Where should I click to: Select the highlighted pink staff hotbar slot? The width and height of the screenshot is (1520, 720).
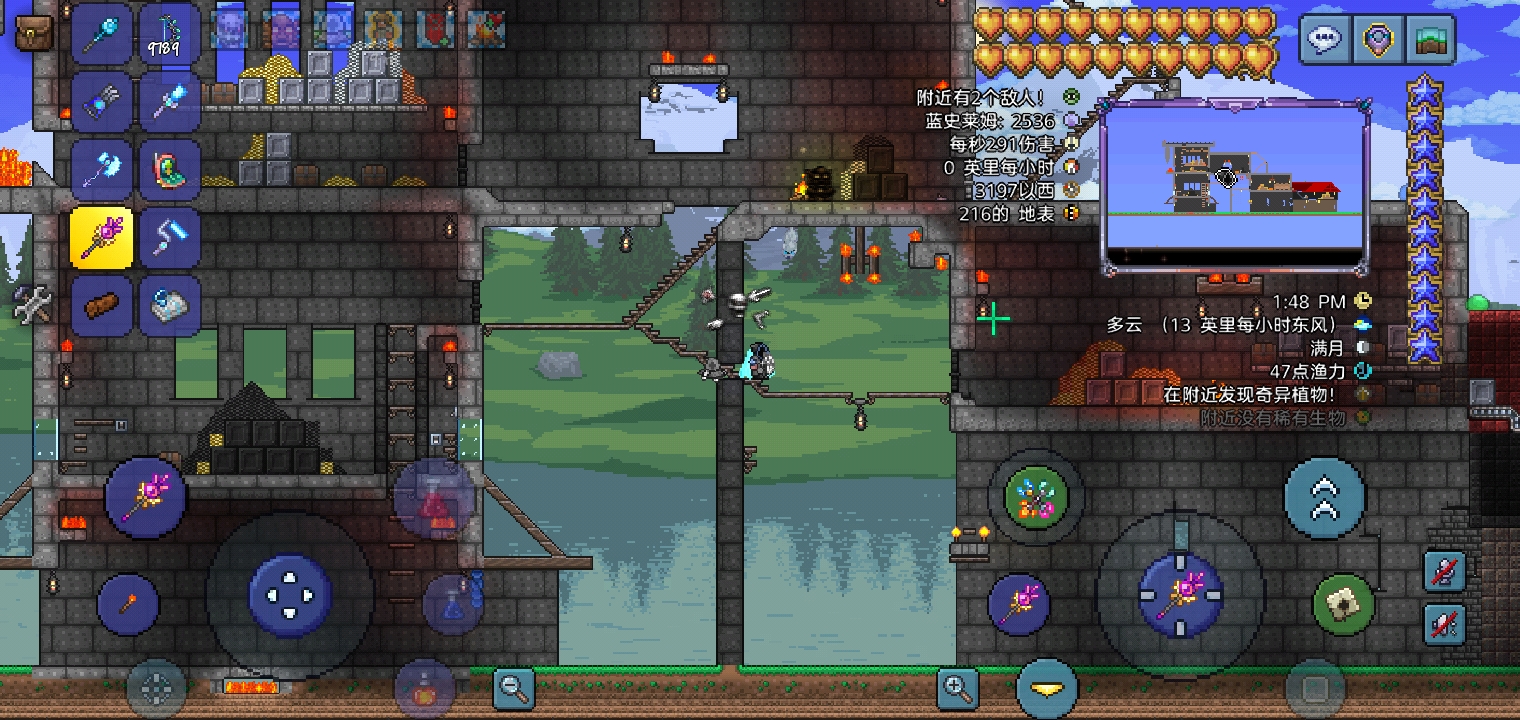click(101, 237)
